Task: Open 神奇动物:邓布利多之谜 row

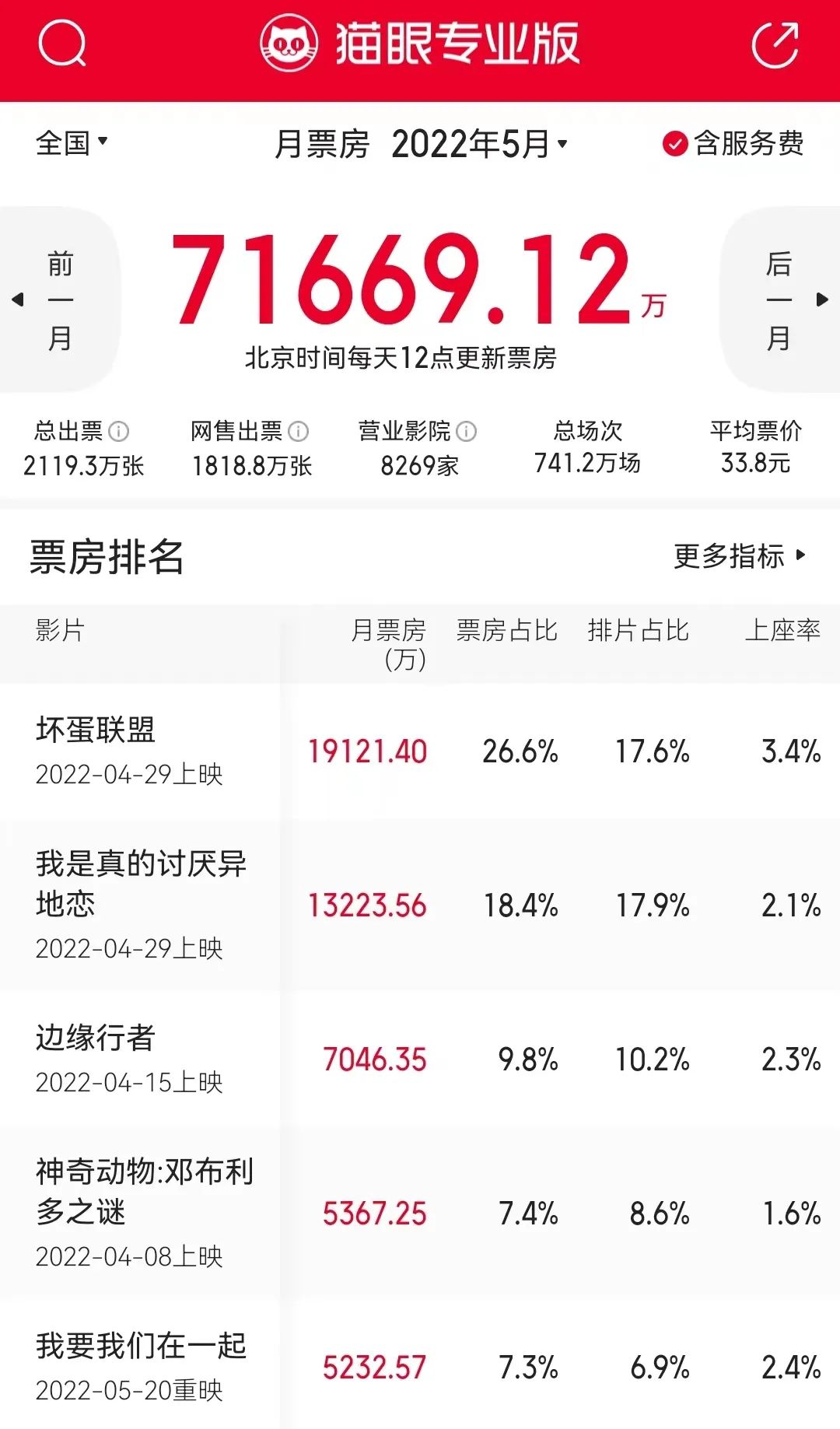Action: click(420, 1213)
